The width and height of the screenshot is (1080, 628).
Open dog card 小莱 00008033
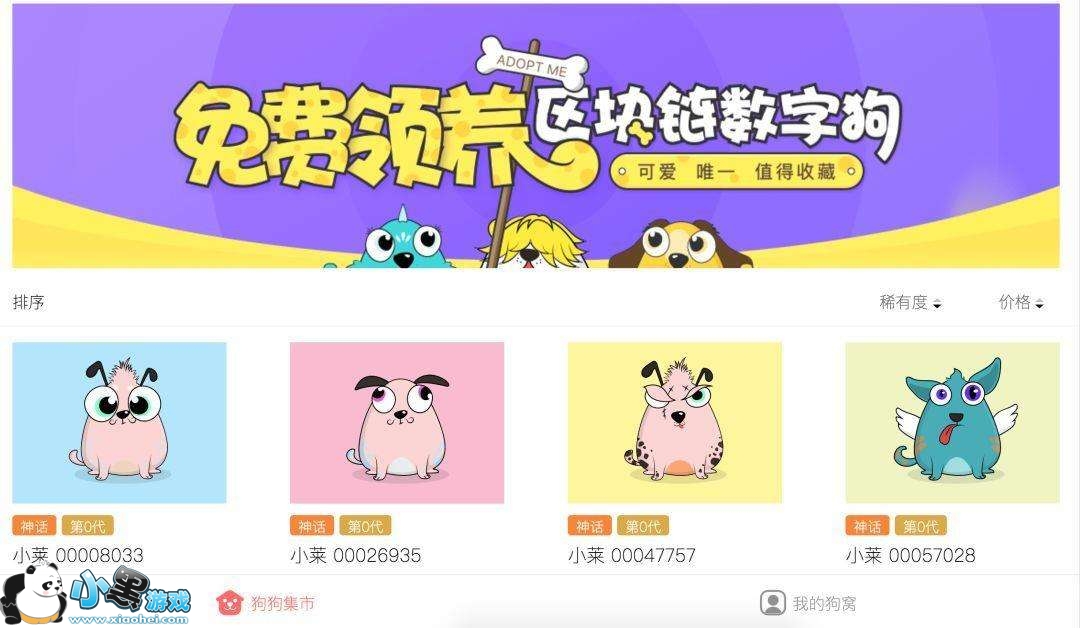(x=119, y=423)
